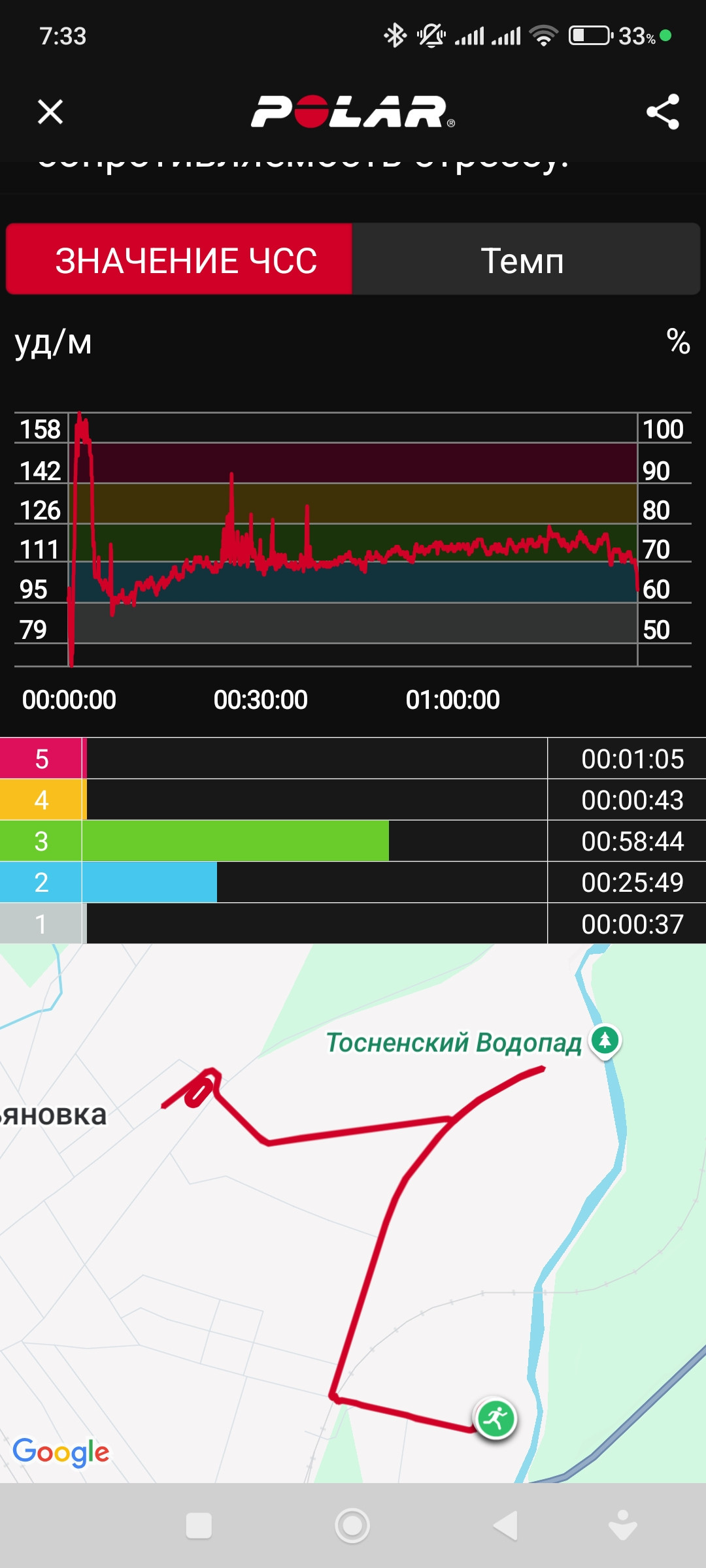Screen dimensions: 706x1568
Task: Tap the green runner start marker
Action: [x=496, y=1418]
